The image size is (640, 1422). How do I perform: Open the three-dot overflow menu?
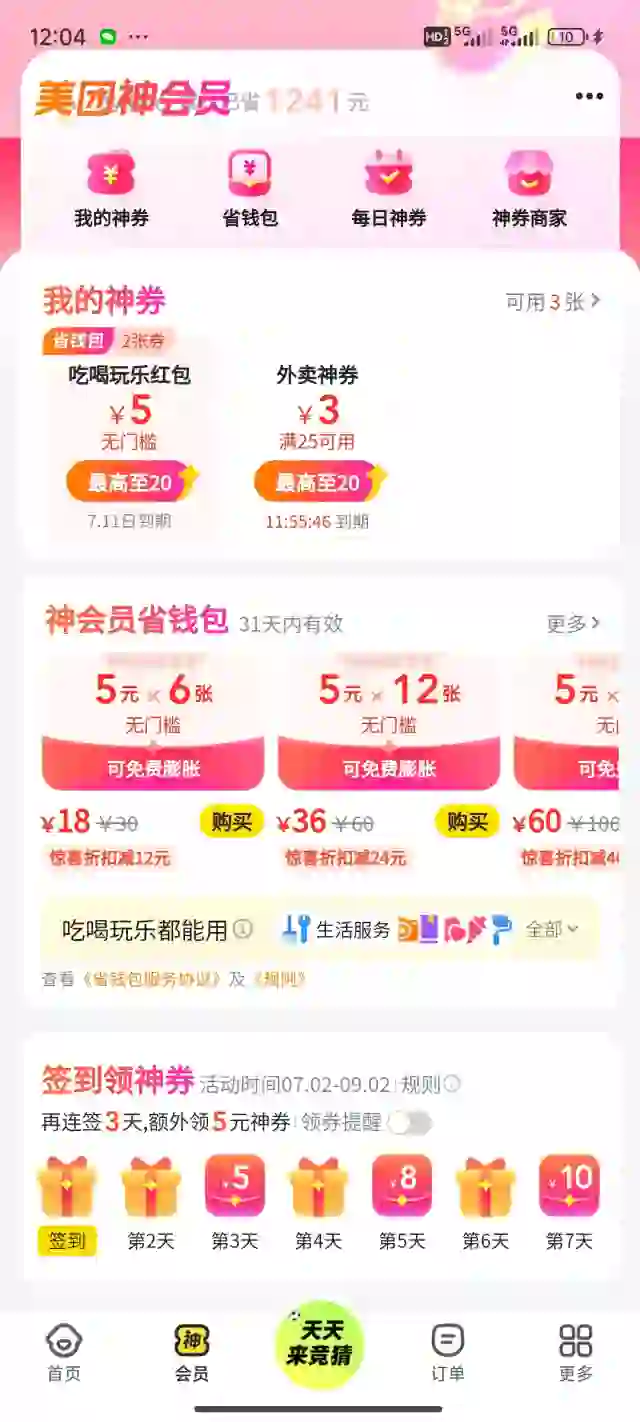click(589, 97)
